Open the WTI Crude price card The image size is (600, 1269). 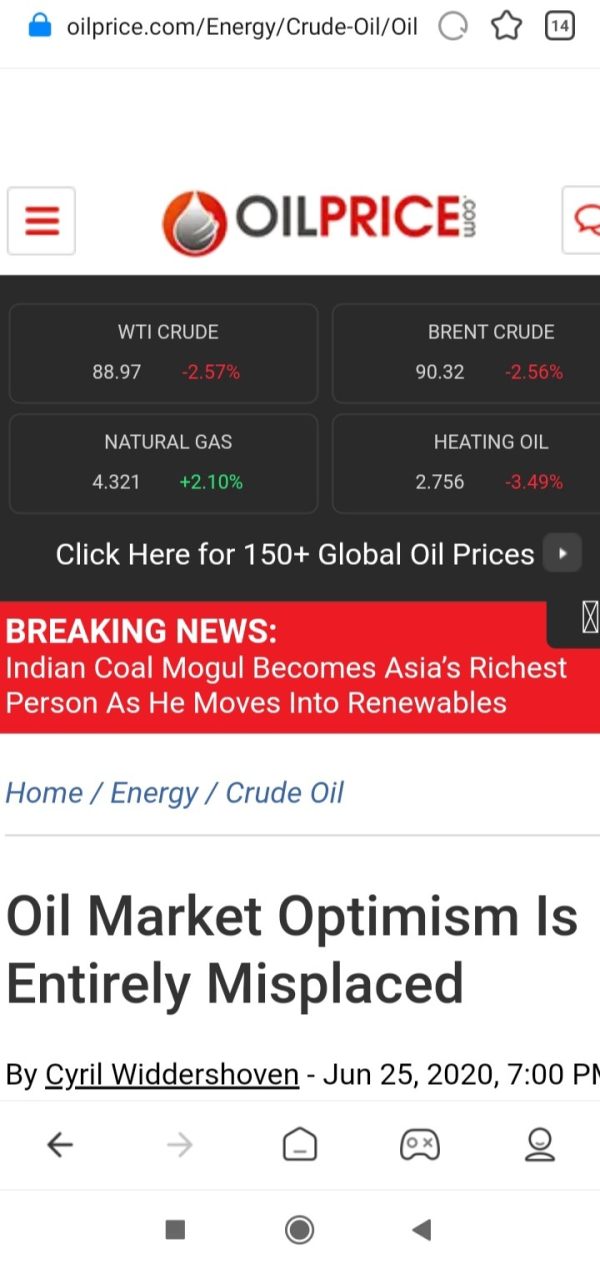tap(163, 353)
